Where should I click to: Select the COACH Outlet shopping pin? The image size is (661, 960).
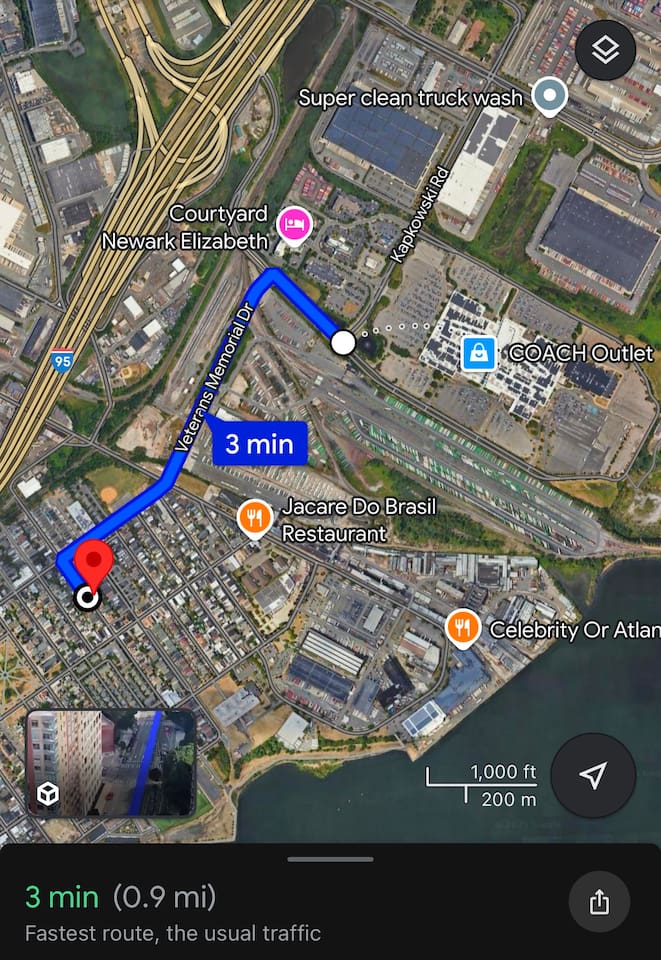point(479,352)
